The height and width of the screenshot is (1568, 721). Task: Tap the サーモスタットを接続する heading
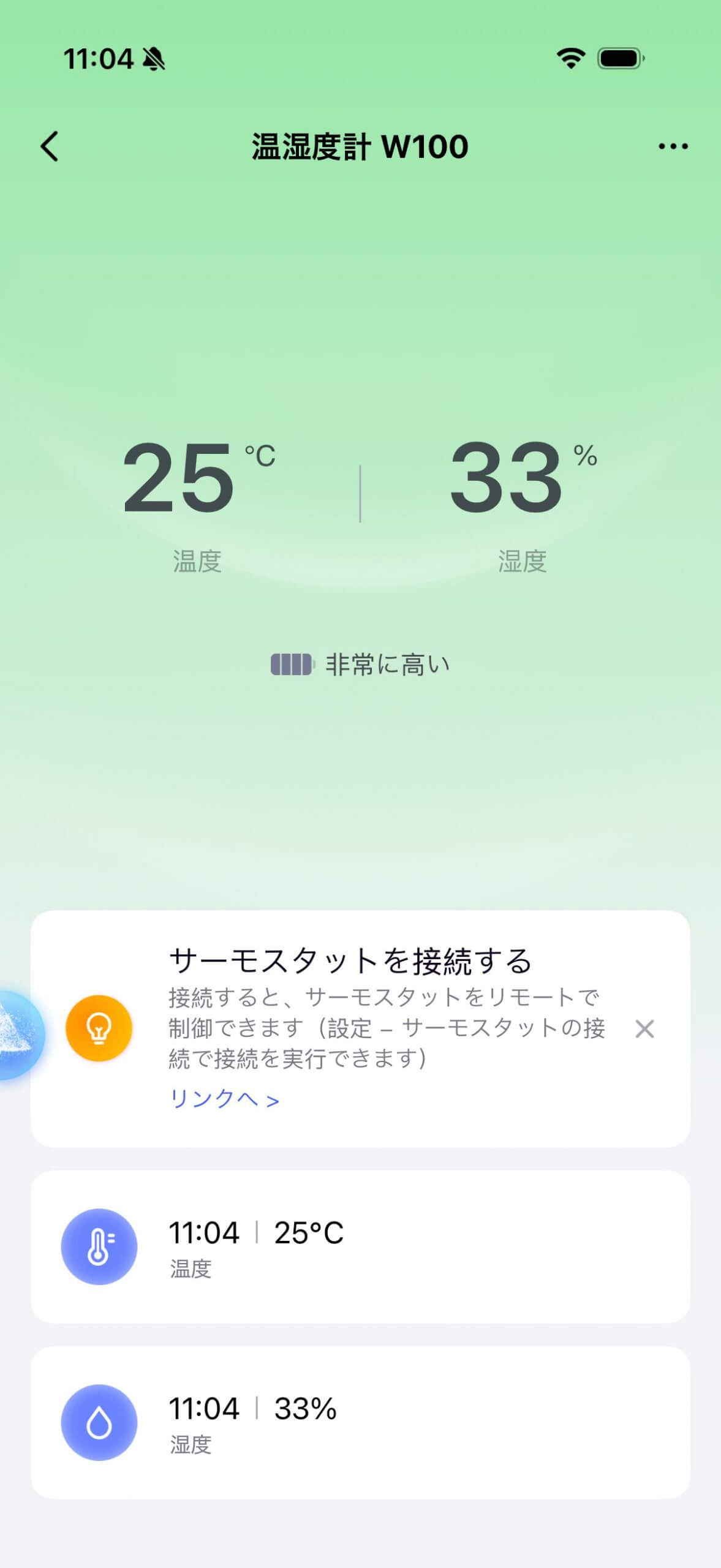pos(351,962)
